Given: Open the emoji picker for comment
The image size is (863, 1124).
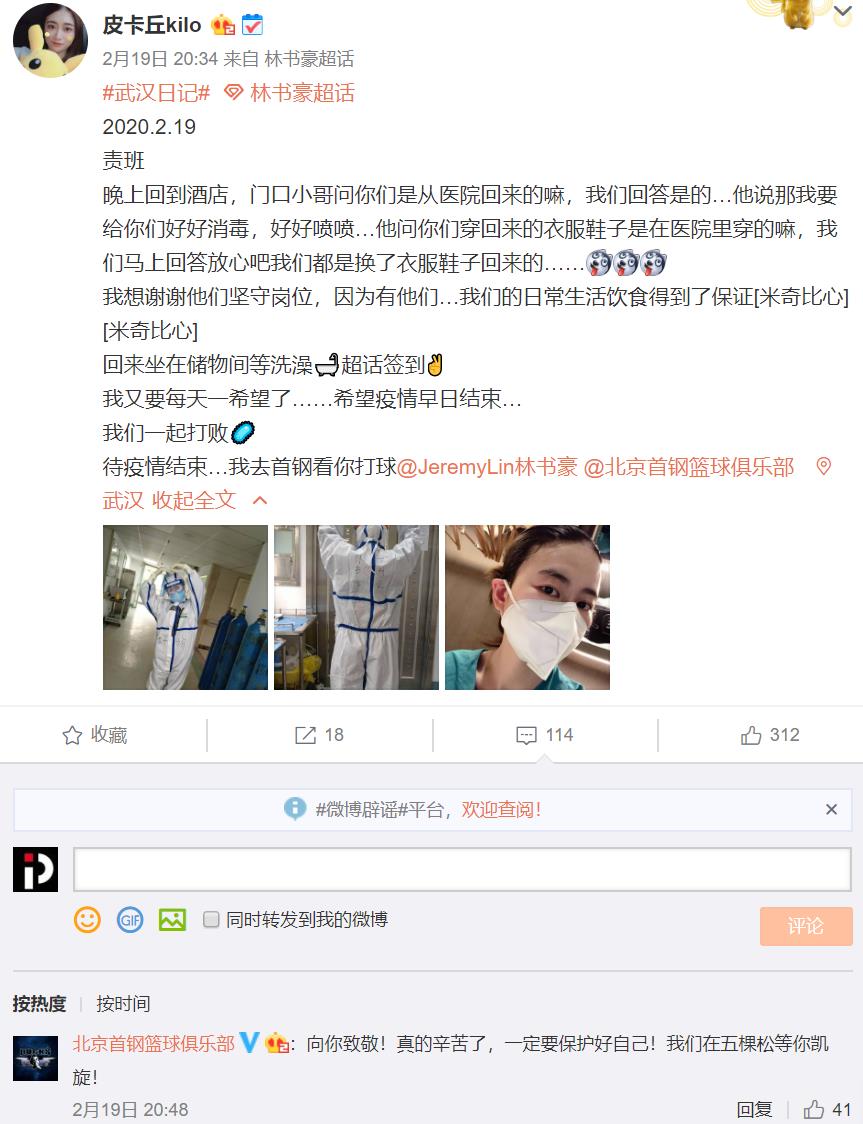Looking at the screenshot, I should click(x=88, y=920).
